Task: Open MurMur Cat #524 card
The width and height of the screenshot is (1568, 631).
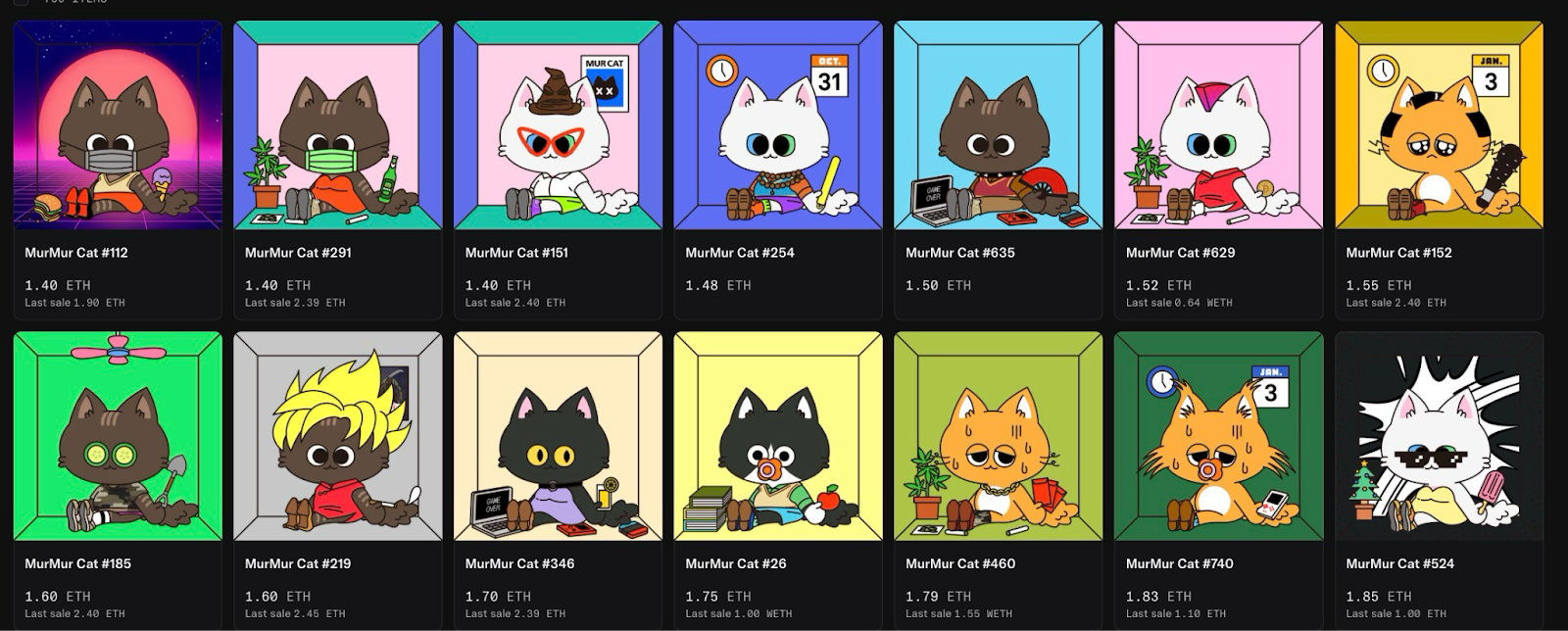Action: point(1439,437)
